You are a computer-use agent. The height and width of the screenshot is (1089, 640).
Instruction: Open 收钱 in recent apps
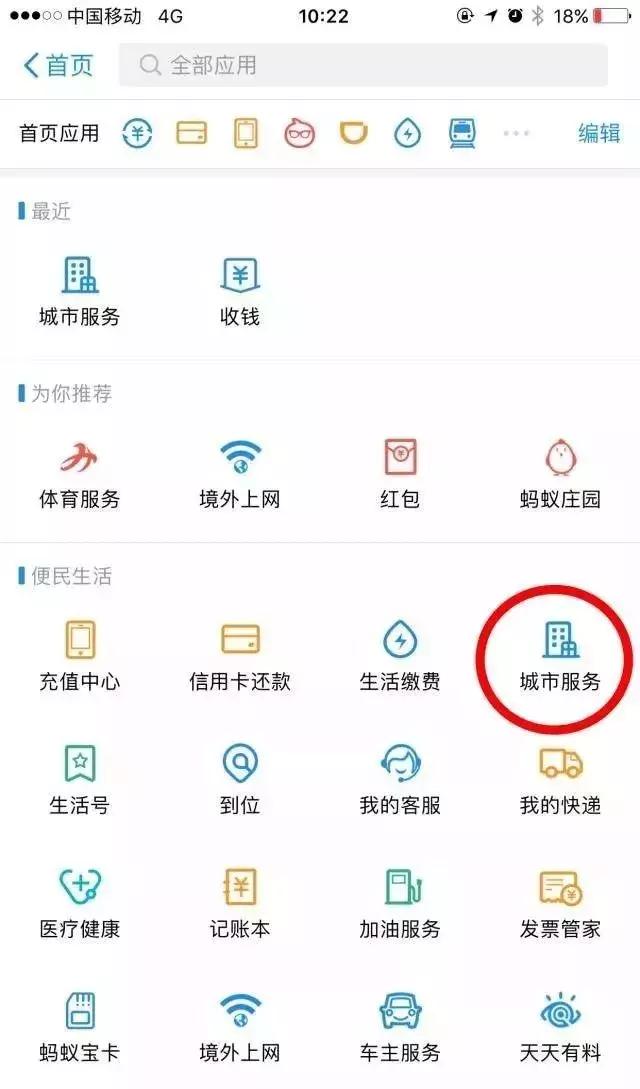(x=240, y=291)
